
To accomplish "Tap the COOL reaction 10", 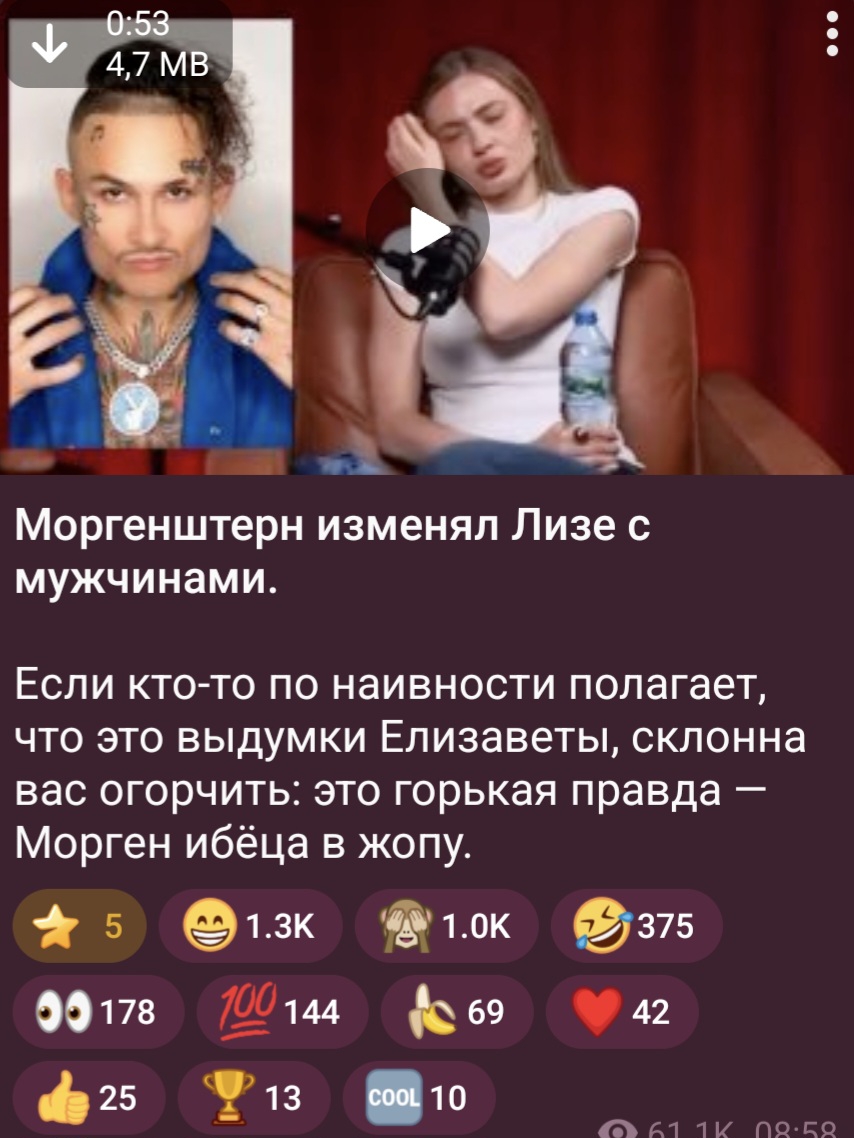I will (x=417, y=1098).
